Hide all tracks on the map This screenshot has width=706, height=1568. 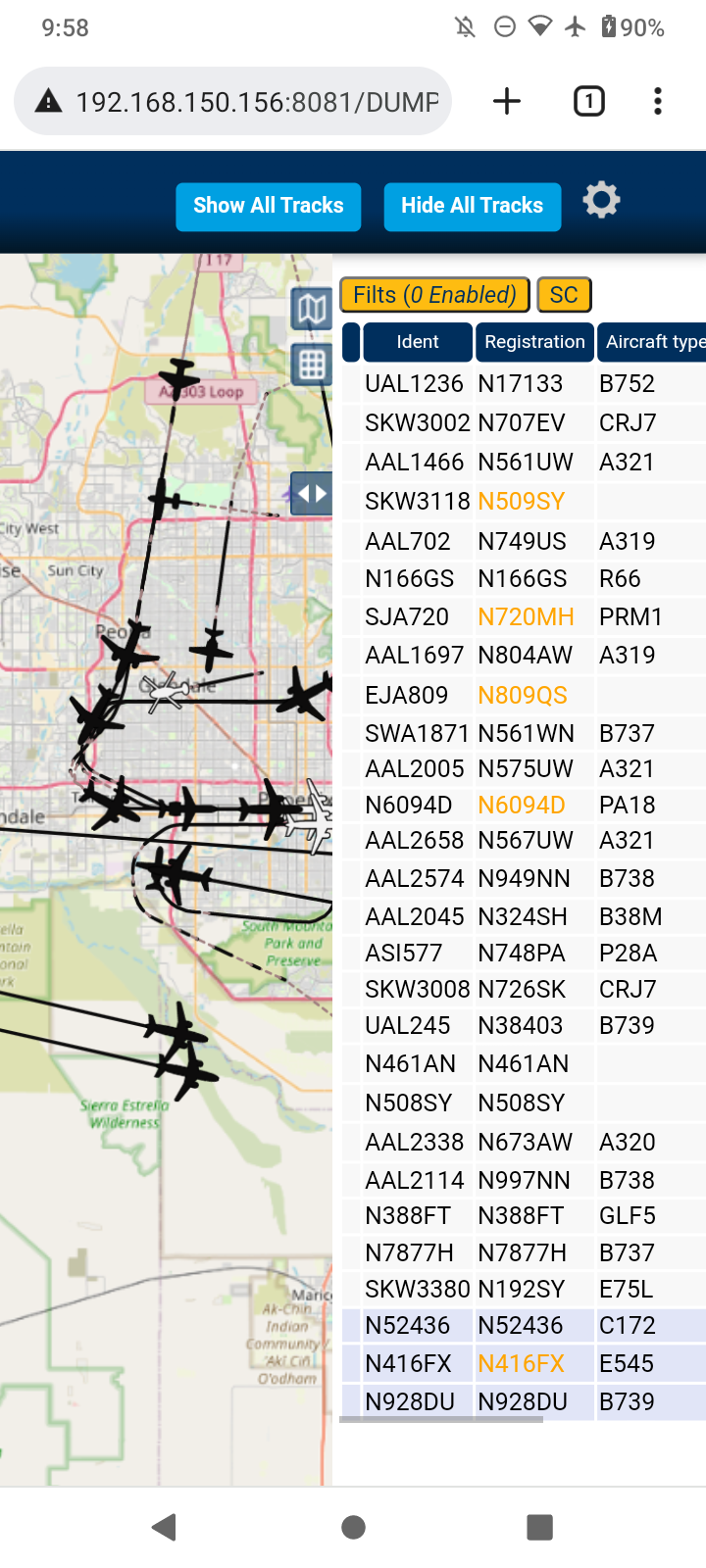[x=473, y=207]
